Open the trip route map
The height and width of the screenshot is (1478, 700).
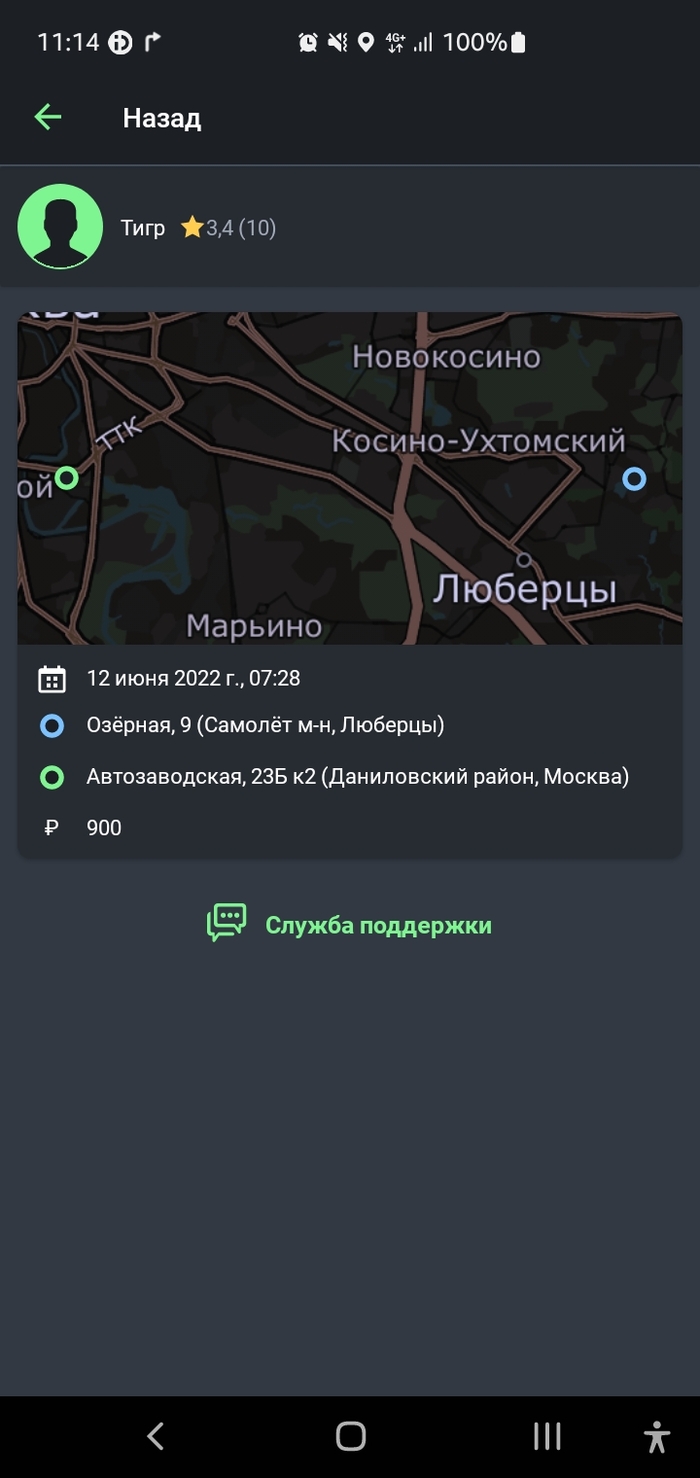click(350, 478)
